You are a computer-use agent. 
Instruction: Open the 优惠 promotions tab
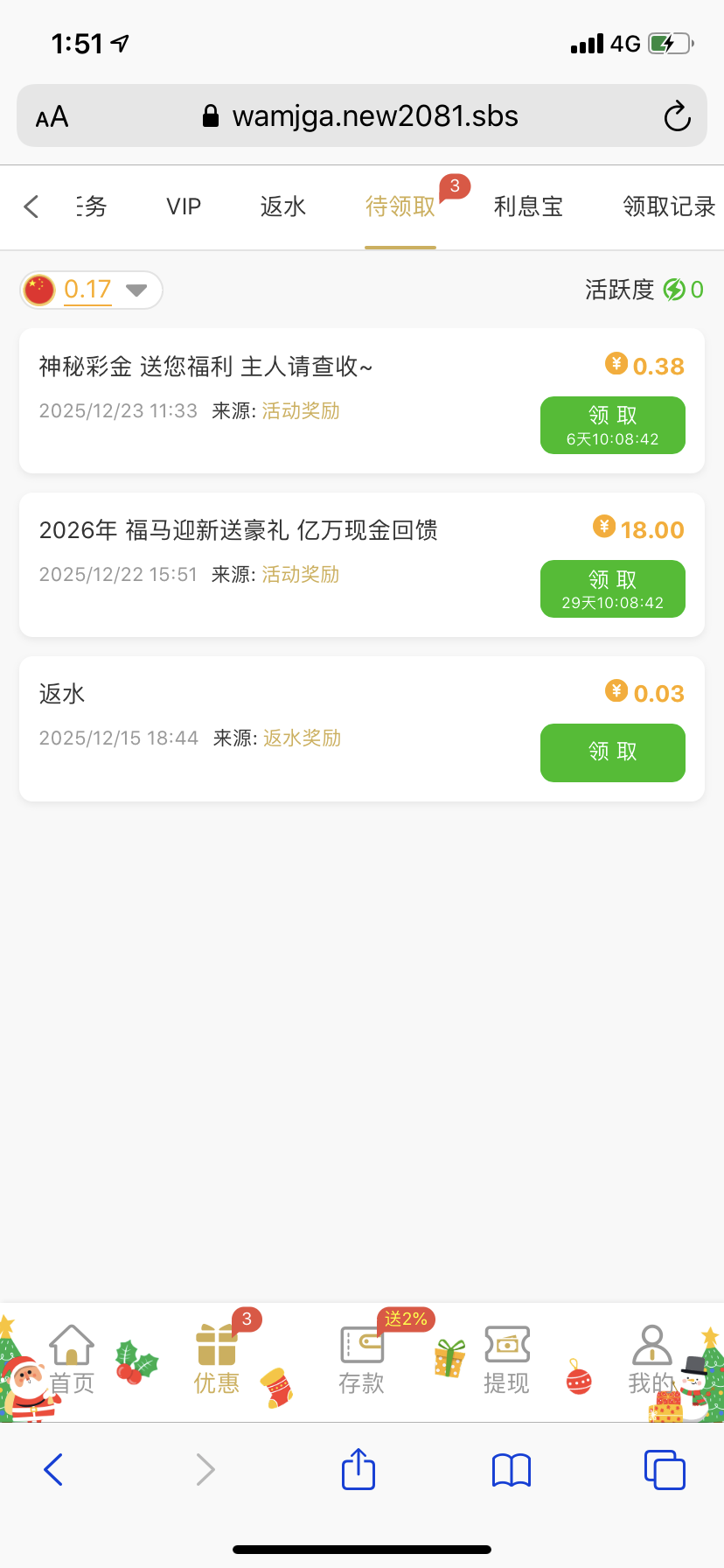[x=216, y=1360]
